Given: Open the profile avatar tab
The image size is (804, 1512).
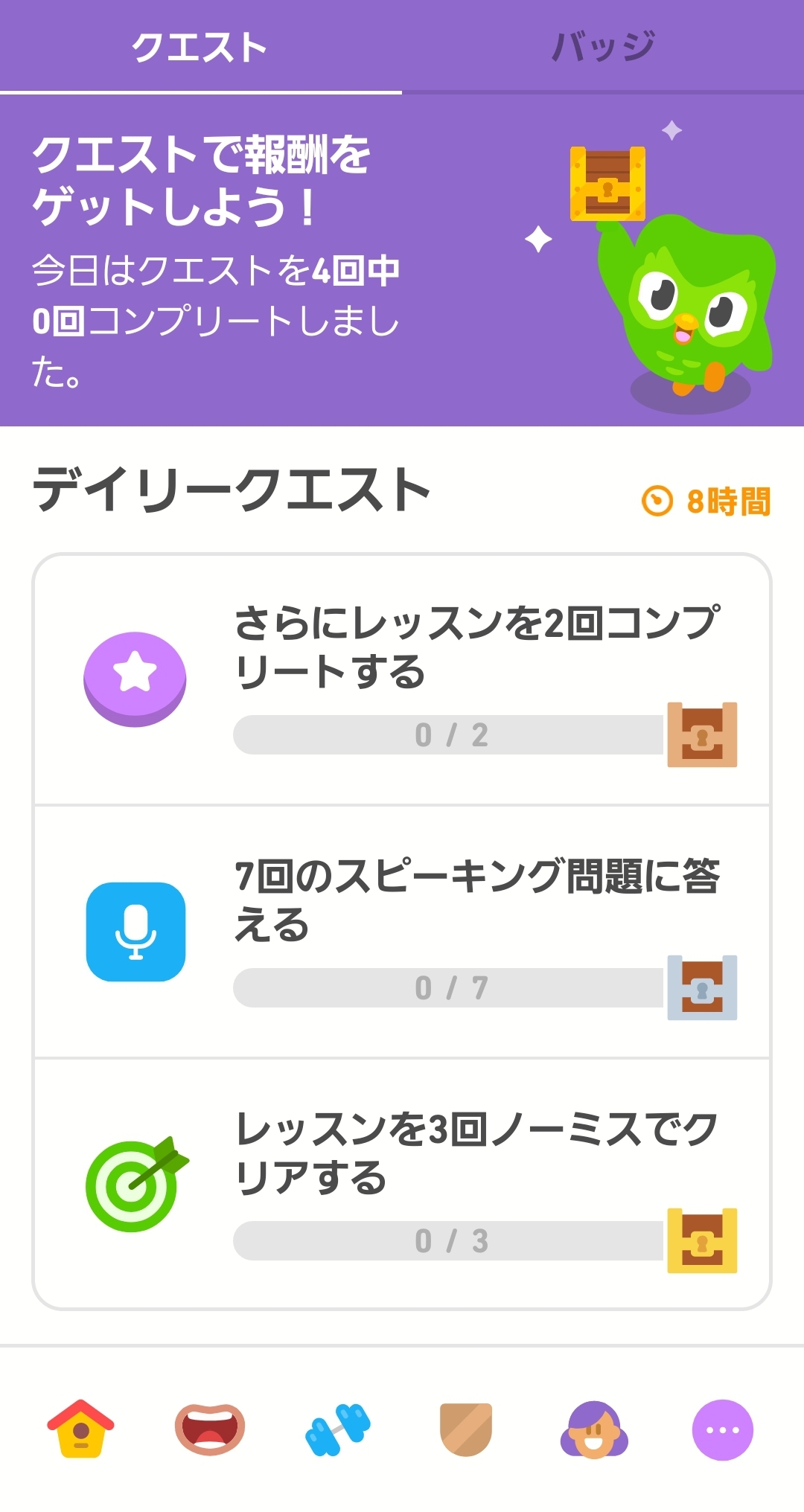Looking at the screenshot, I should 594,1429.
